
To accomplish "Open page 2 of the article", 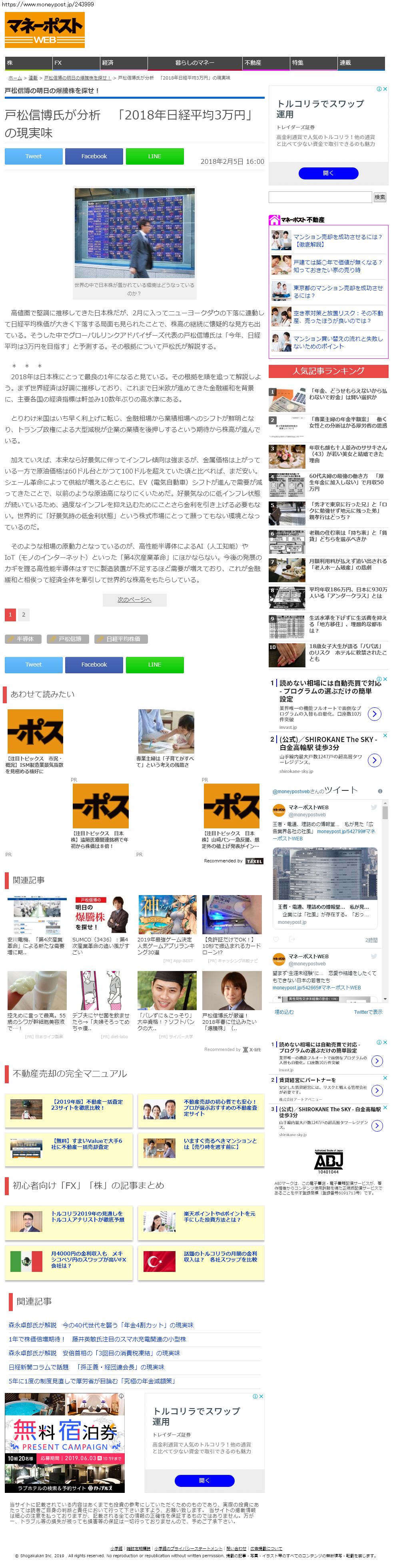I will coord(24,615).
